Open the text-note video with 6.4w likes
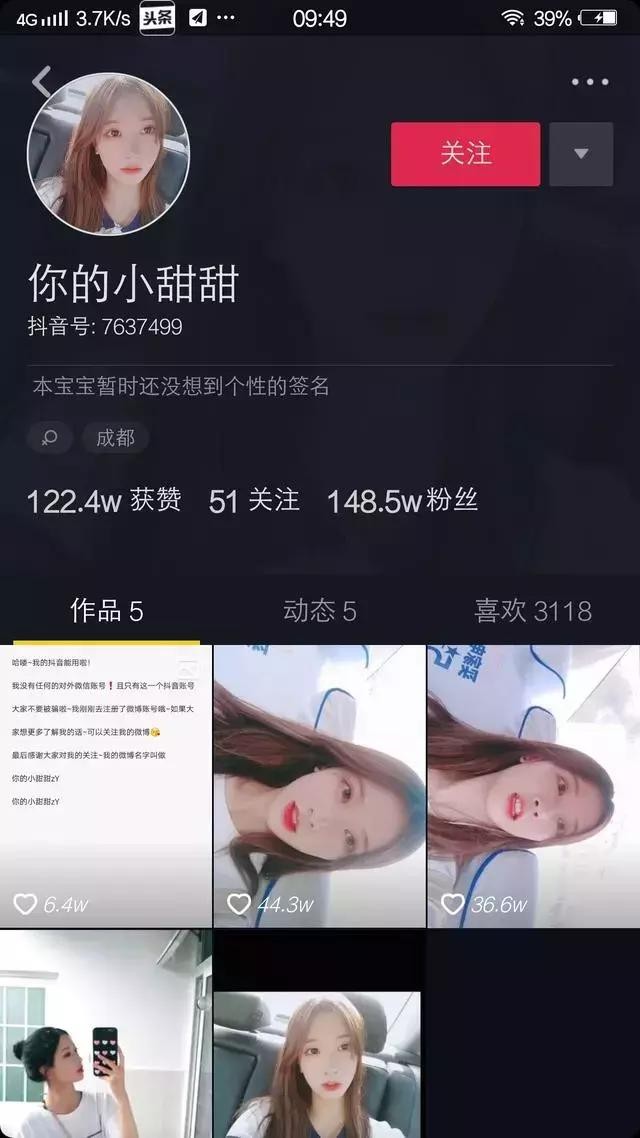The image size is (640, 1138). (x=106, y=786)
